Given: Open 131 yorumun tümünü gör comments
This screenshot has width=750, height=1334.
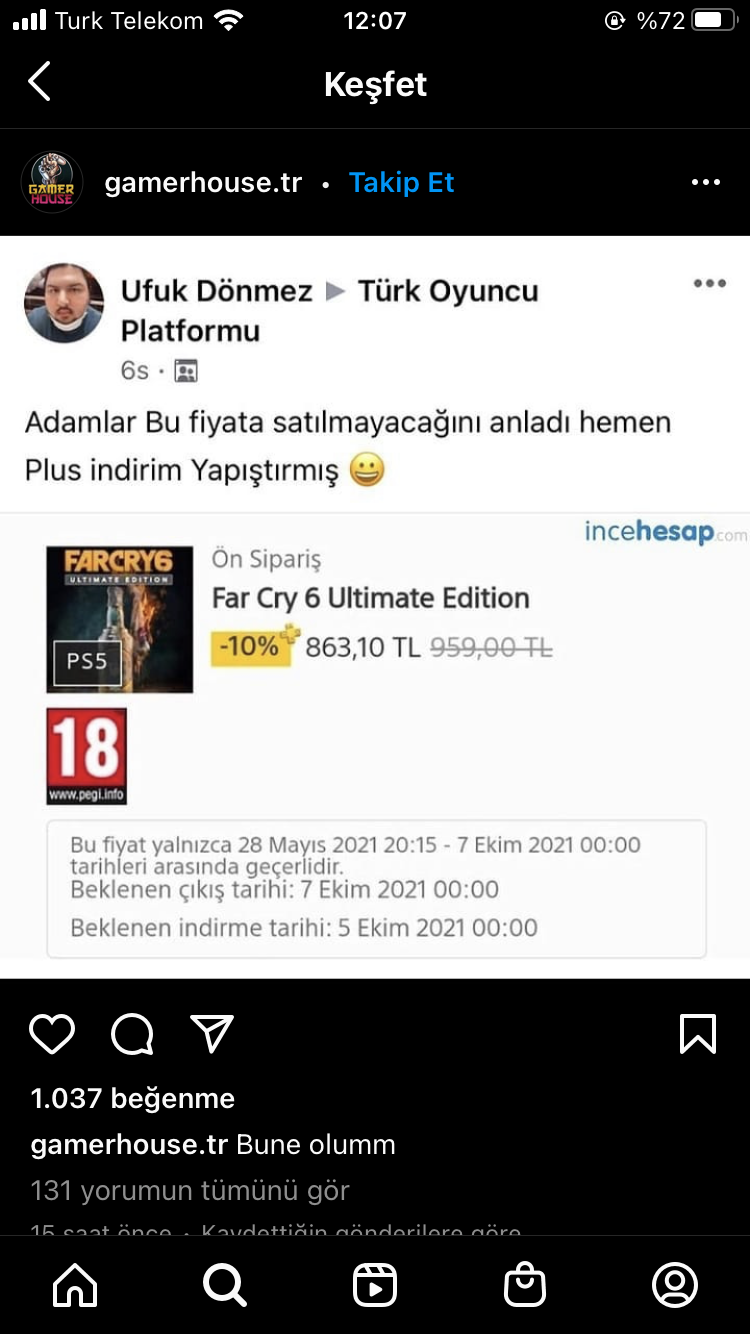Looking at the screenshot, I should coord(190,1191).
